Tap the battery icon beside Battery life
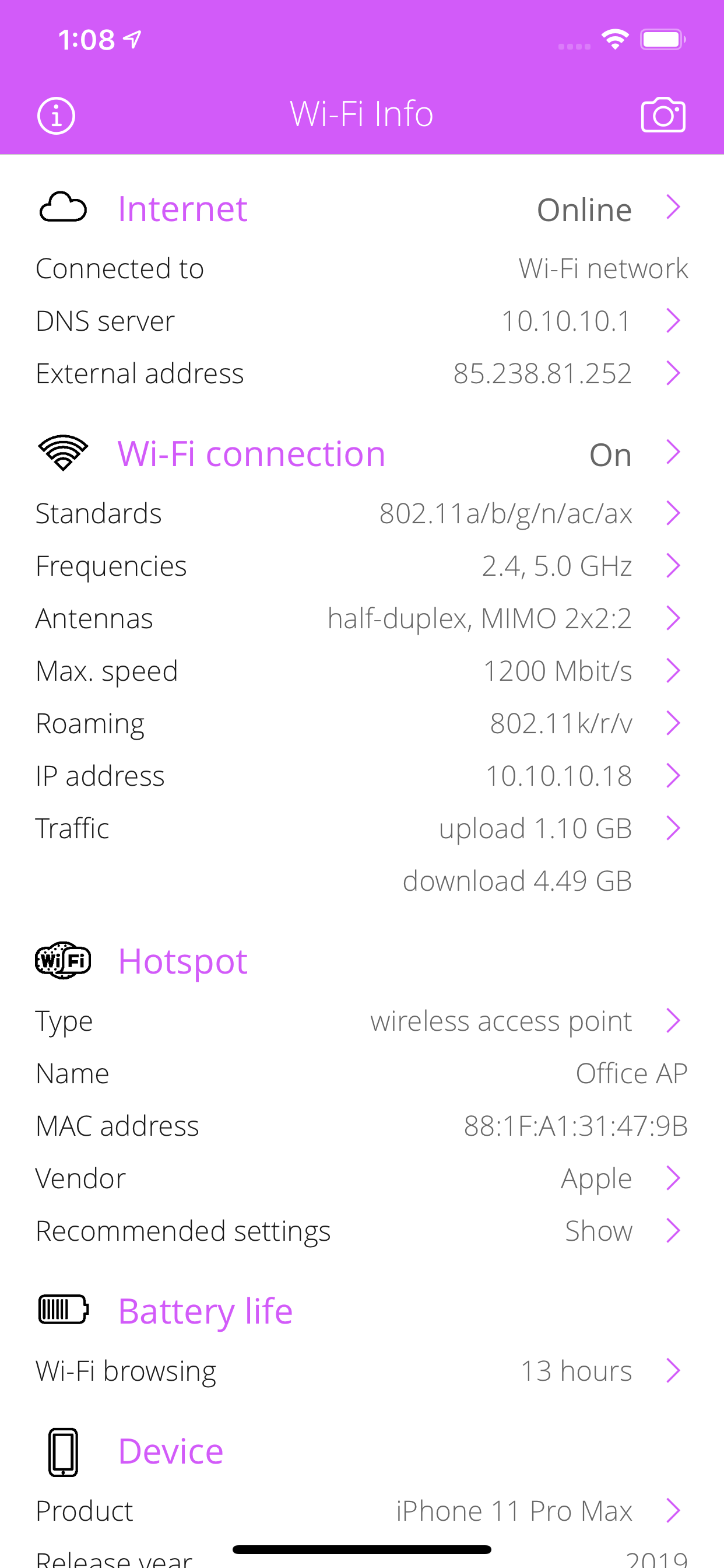This screenshot has width=724, height=1568. [x=63, y=1311]
